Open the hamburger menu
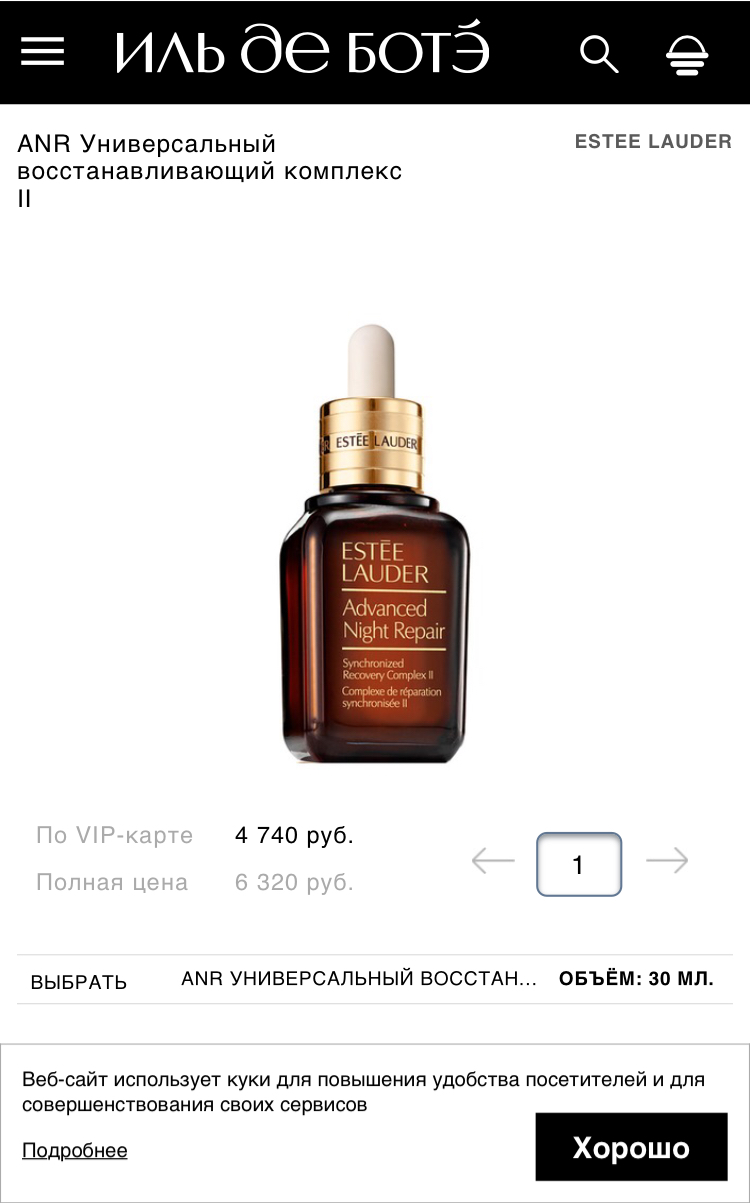Viewport: 750px width, 1203px height. tap(42, 52)
